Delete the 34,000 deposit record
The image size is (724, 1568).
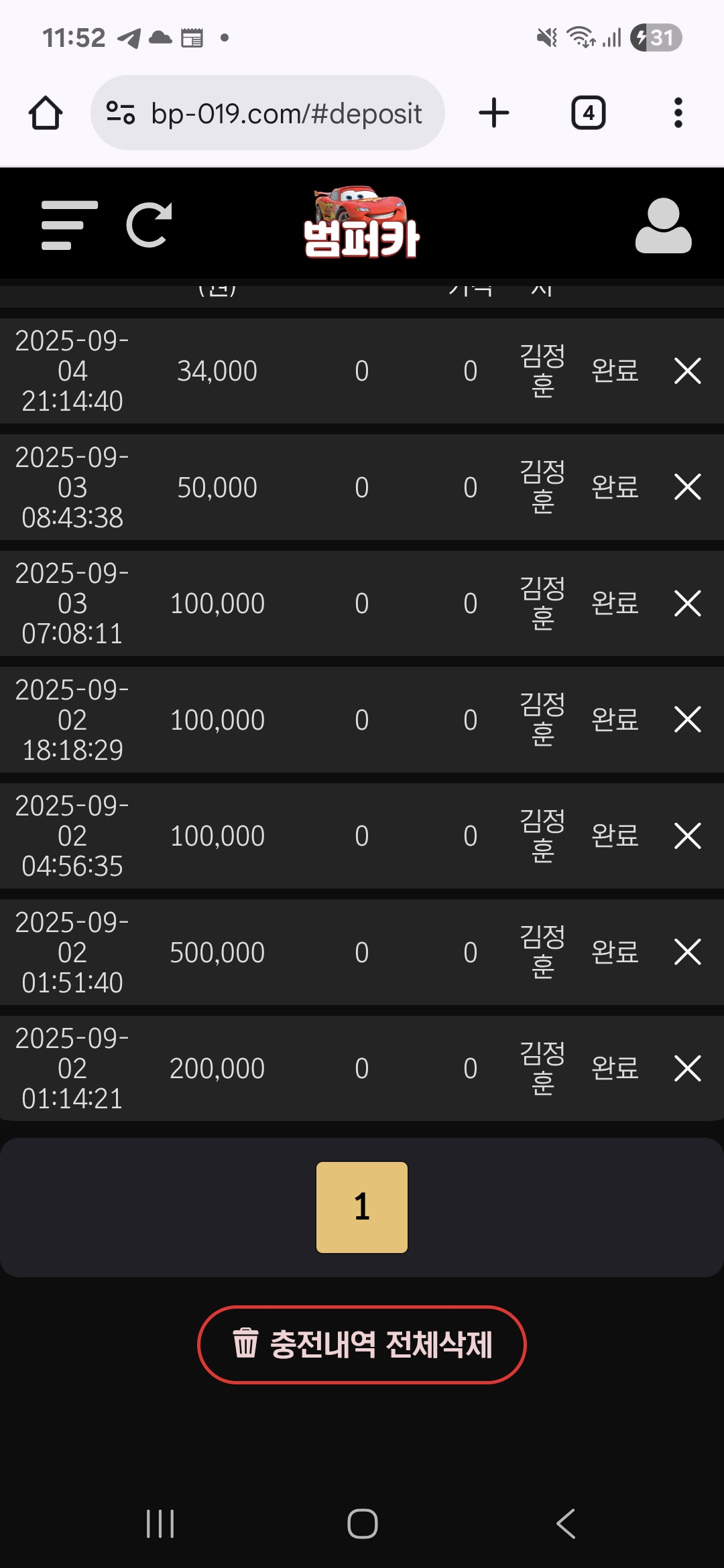[688, 371]
